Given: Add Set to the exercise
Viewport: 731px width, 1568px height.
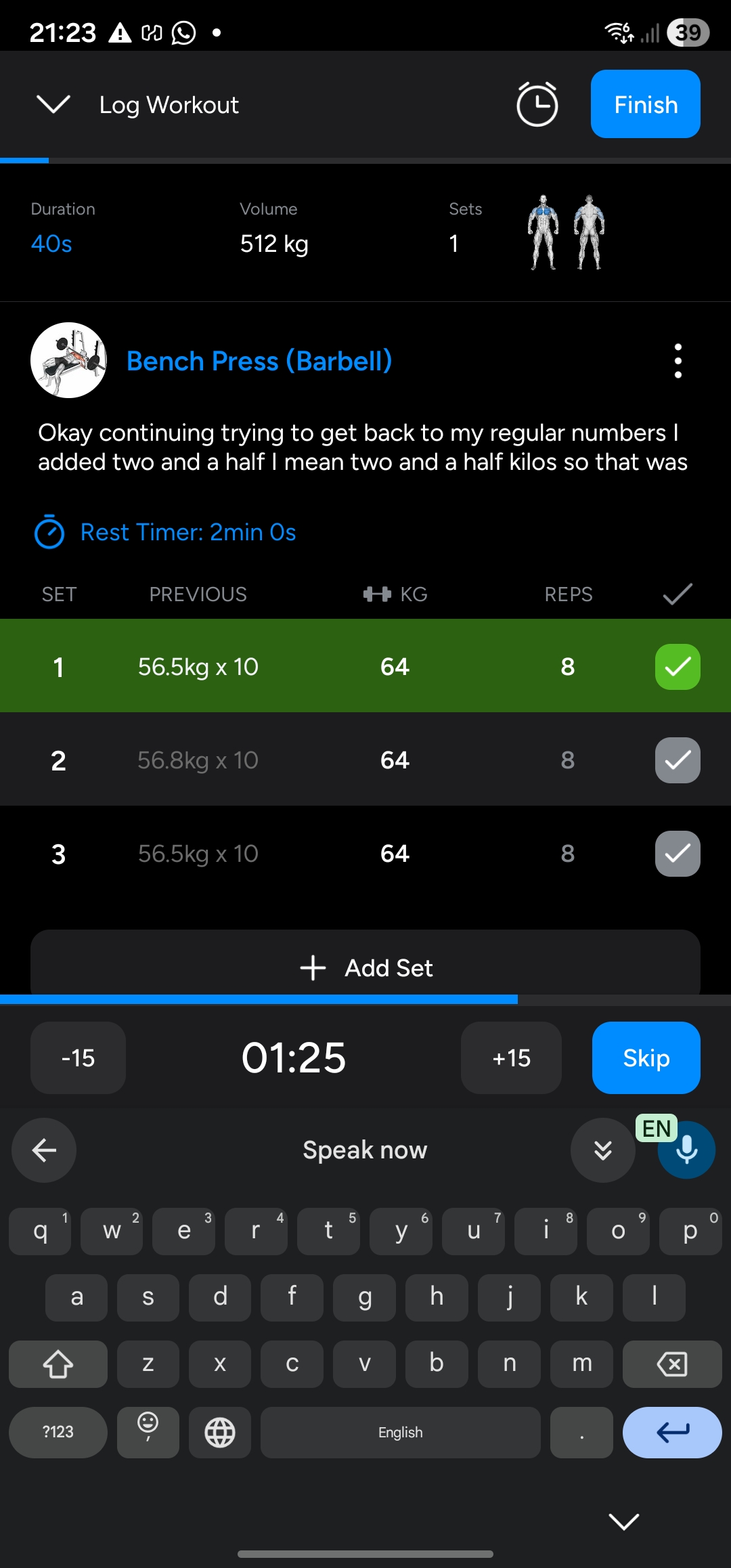Looking at the screenshot, I should point(365,967).
